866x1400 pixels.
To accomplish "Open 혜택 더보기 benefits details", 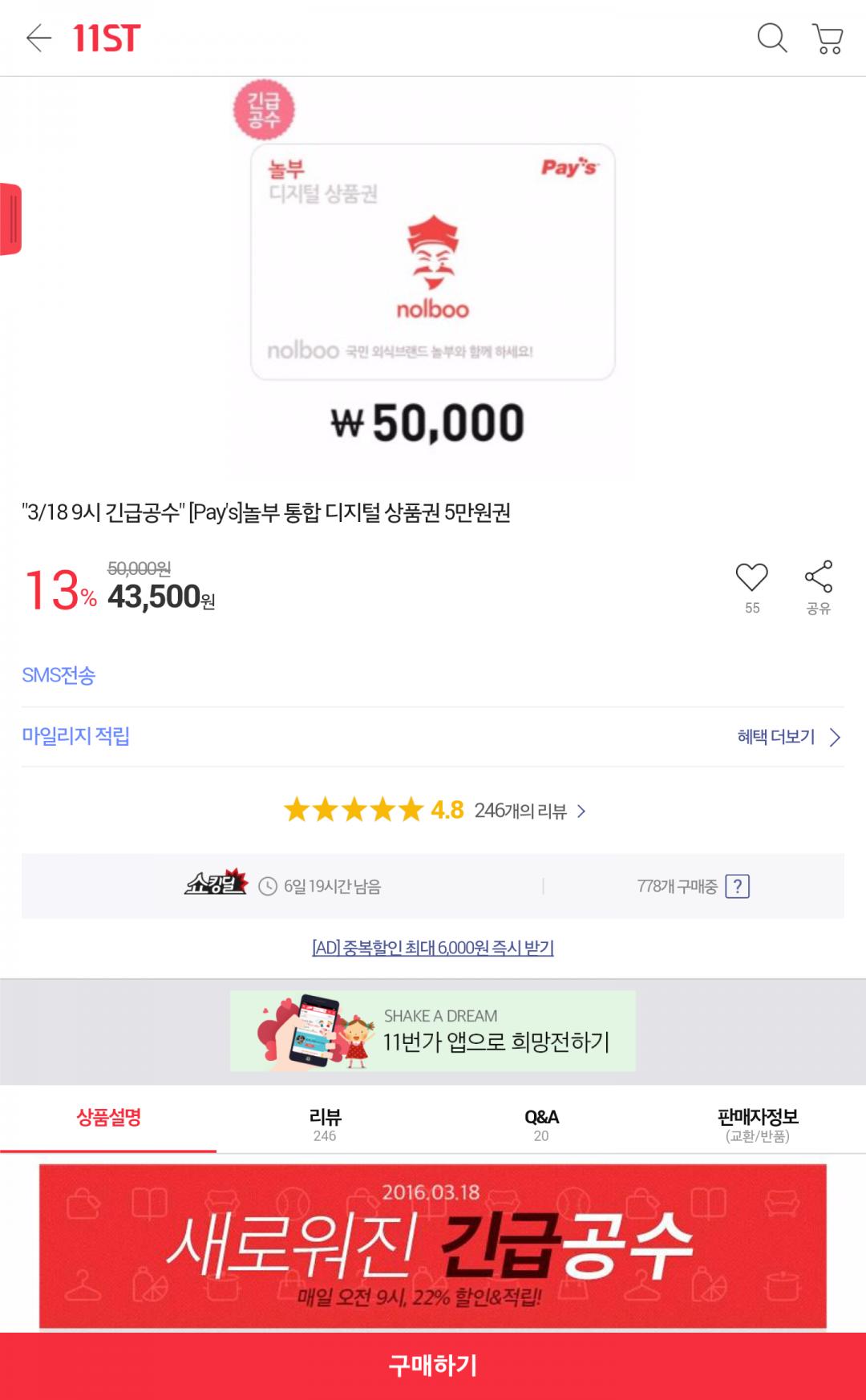I will [787, 737].
